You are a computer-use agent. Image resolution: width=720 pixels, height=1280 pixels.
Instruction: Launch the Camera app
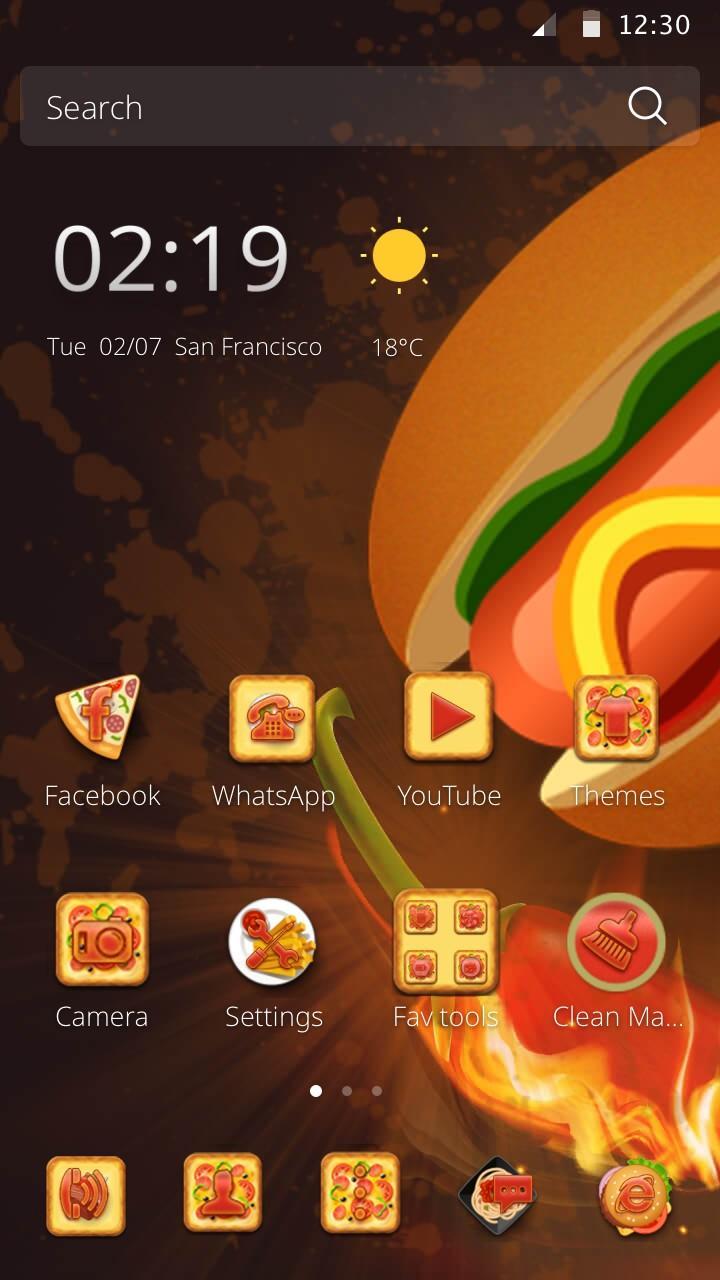click(101, 939)
